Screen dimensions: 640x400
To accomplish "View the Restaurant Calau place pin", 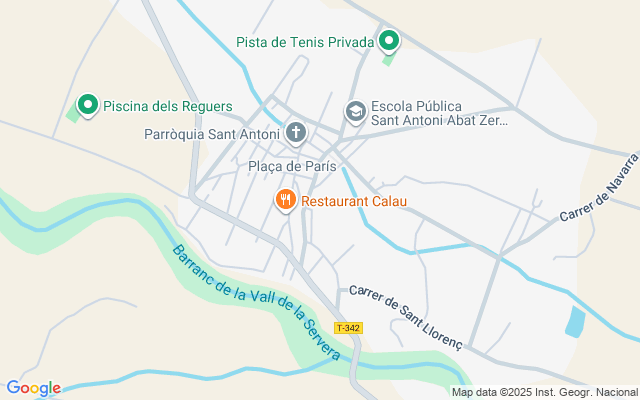I will point(286,200).
